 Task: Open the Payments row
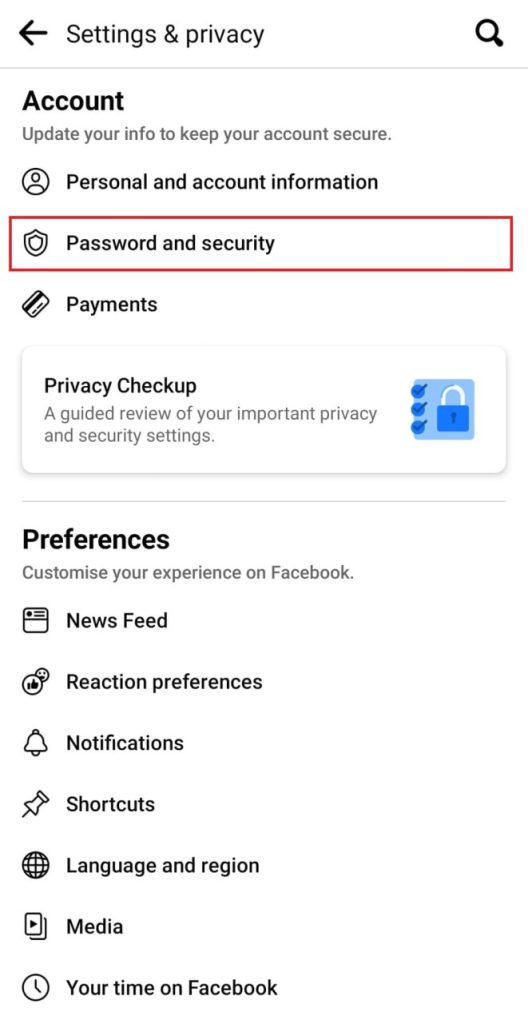click(x=264, y=304)
